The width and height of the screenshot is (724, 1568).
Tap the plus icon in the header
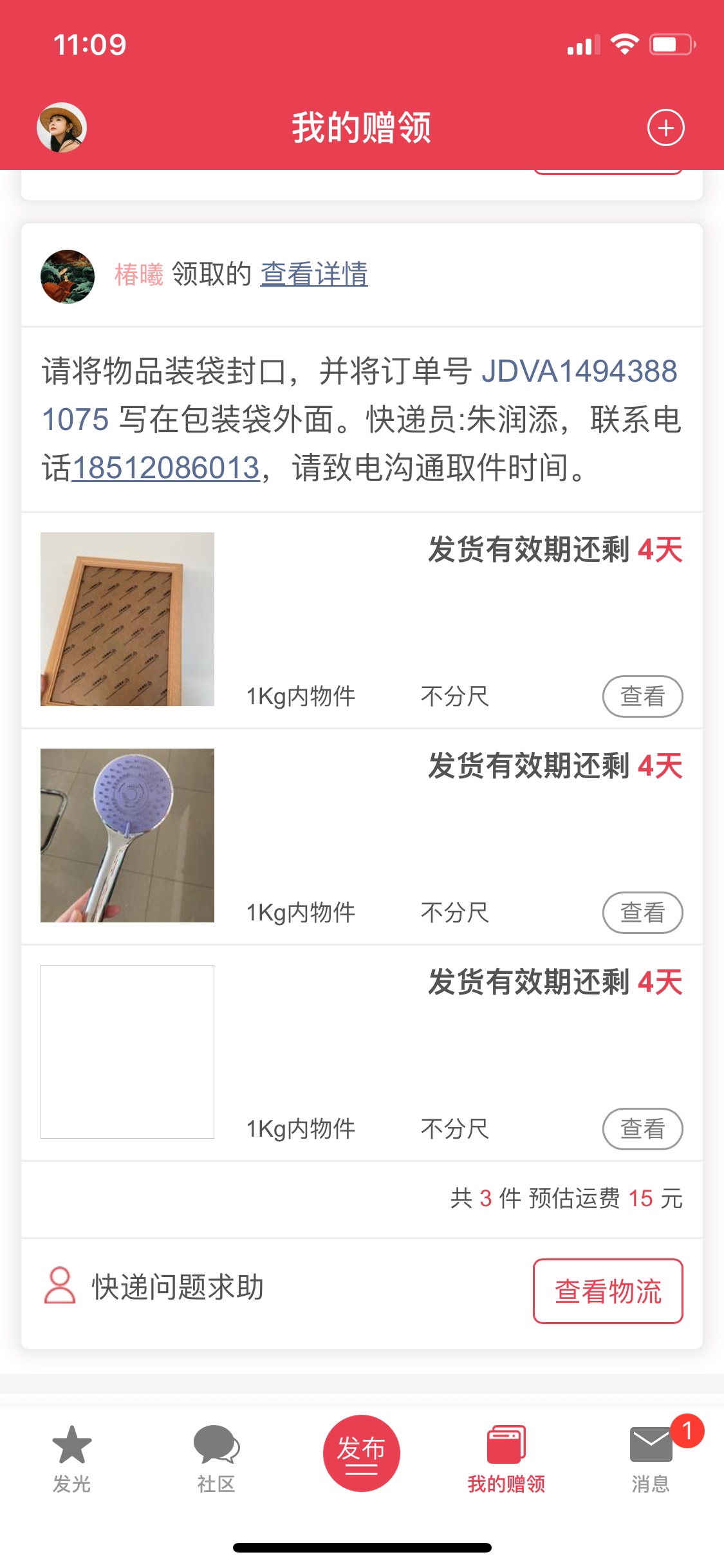coord(665,127)
